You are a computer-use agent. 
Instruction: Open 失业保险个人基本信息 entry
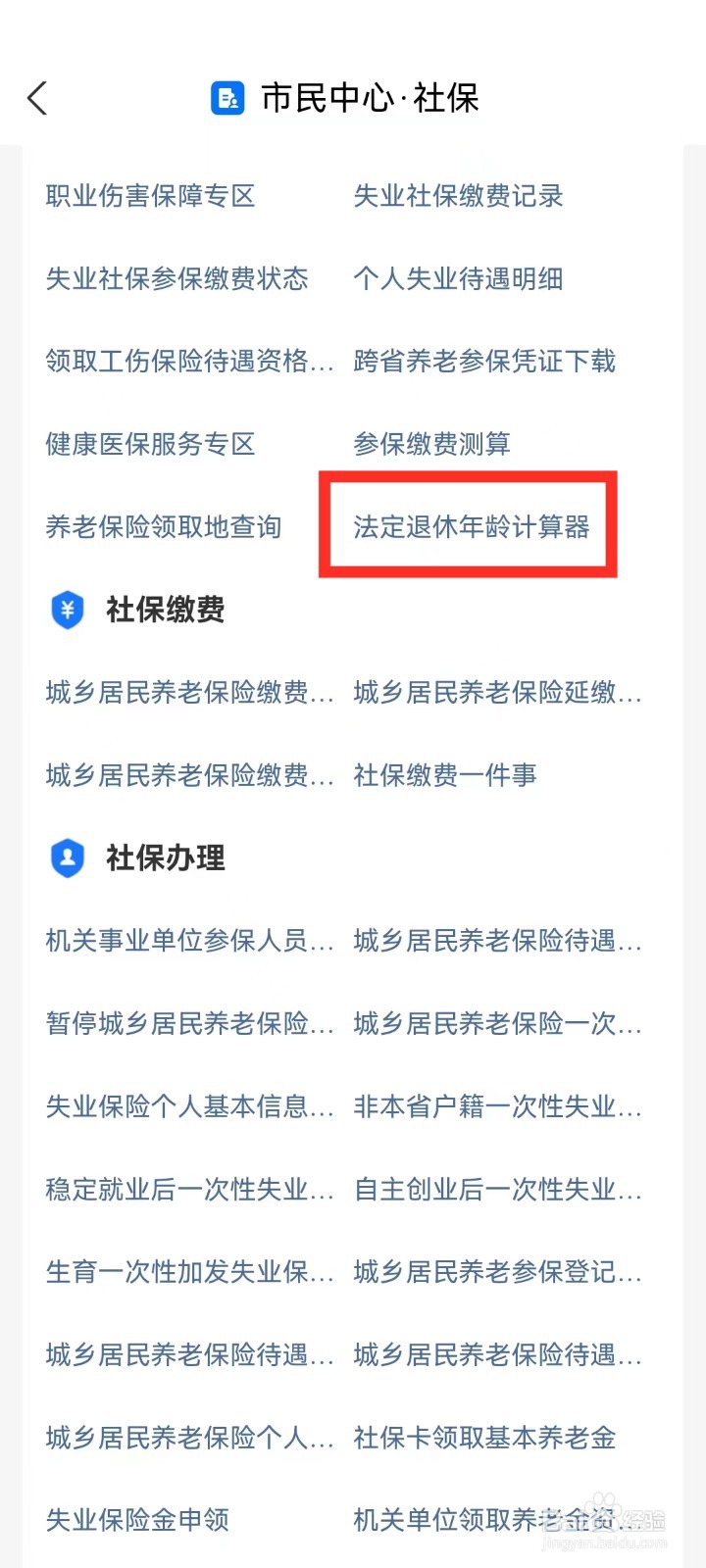coord(189,1107)
